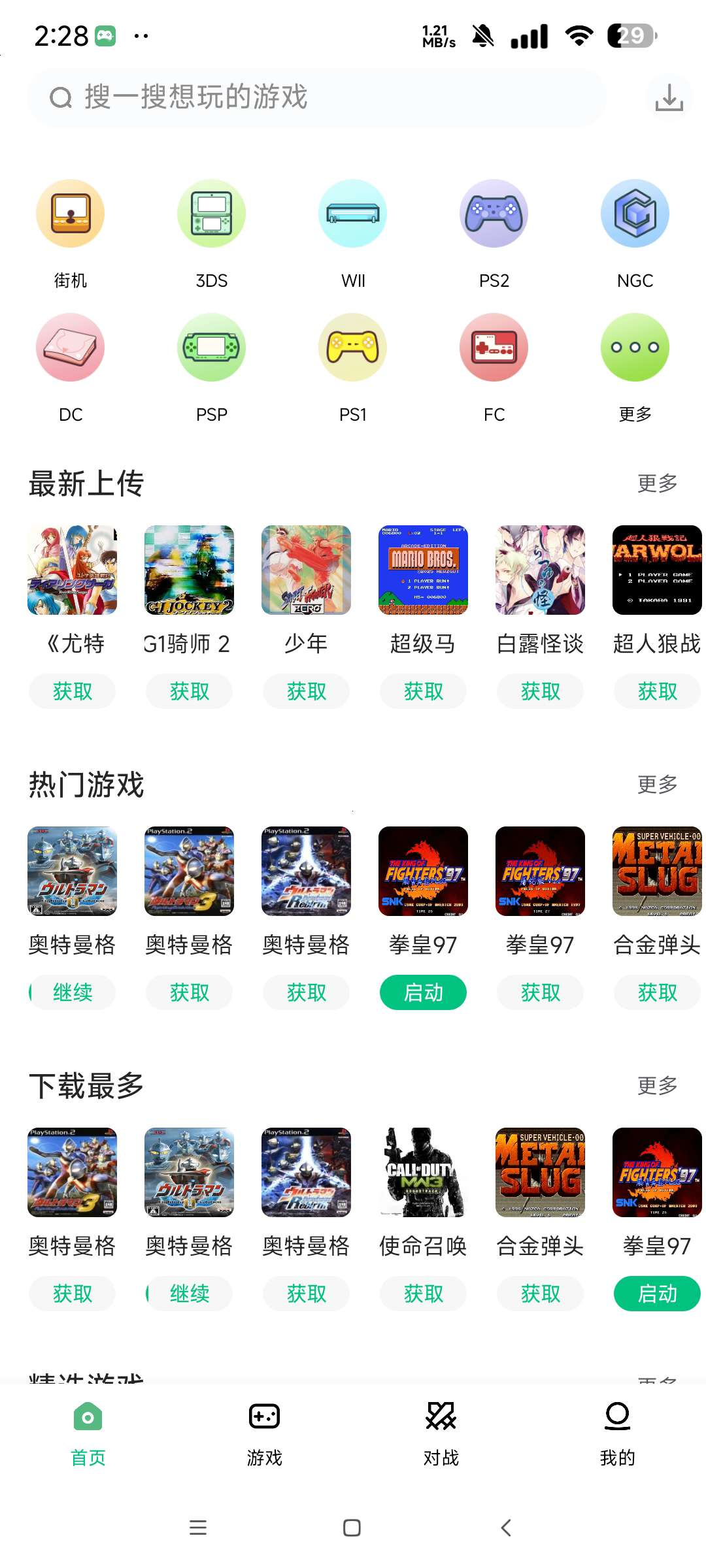This screenshot has height=1568, width=706.
Task: Show more platforms via 更多 icon
Action: (x=635, y=348)
